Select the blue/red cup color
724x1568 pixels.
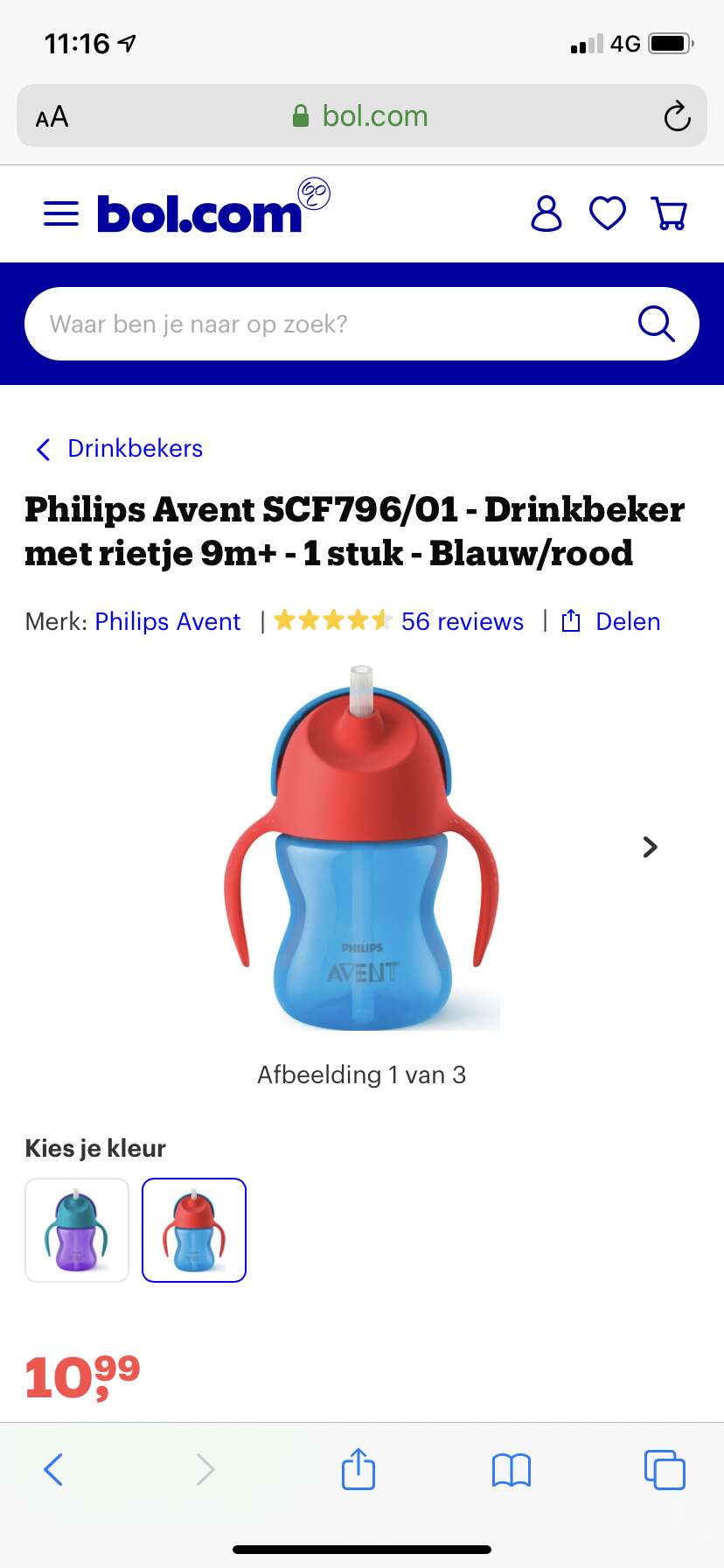tap(194, 1230)
